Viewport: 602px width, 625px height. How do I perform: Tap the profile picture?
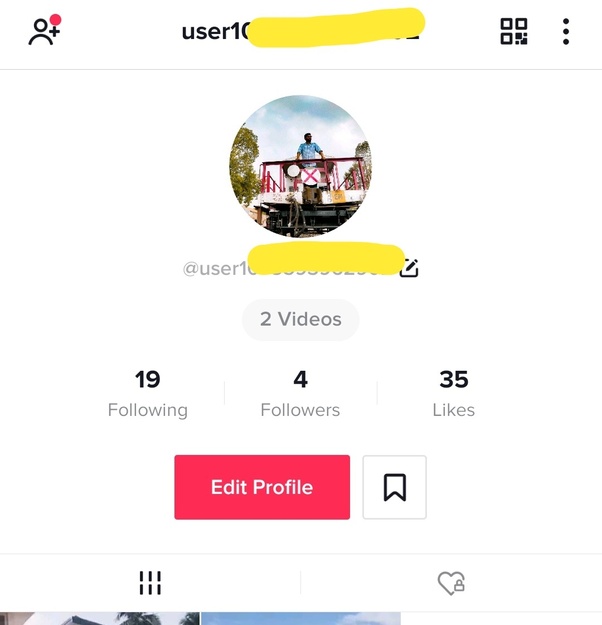[301, 167]
